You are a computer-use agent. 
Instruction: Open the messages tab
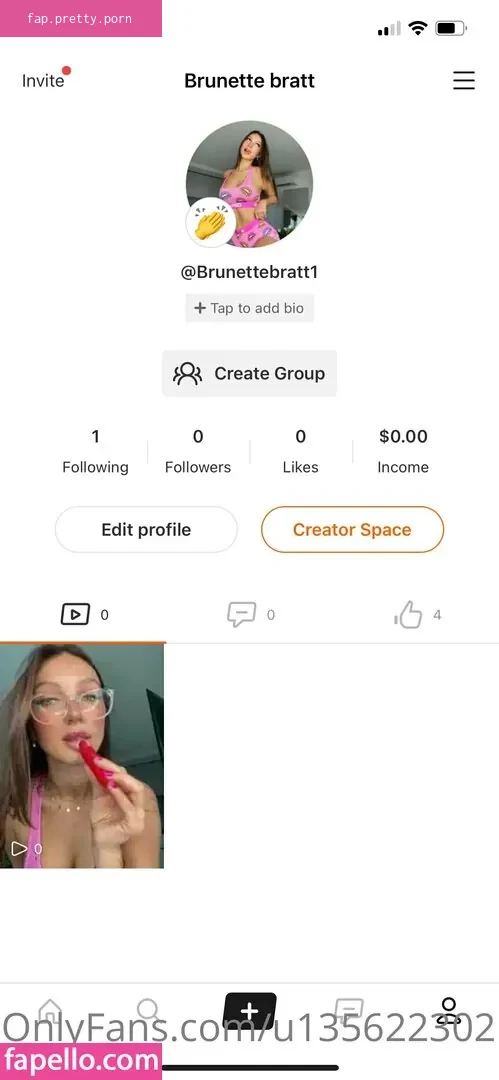(349, 1011)
